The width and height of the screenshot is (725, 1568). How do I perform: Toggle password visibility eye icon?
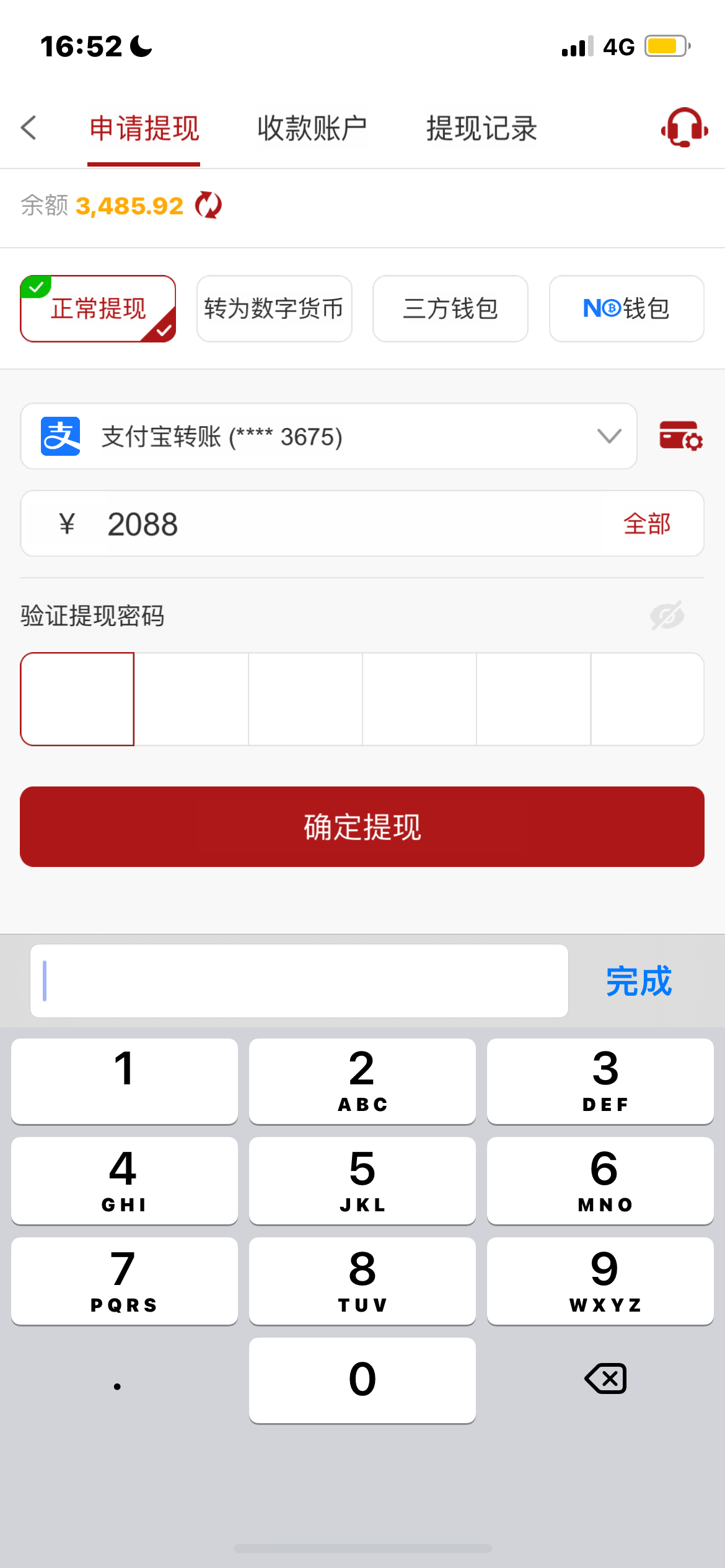667,616
